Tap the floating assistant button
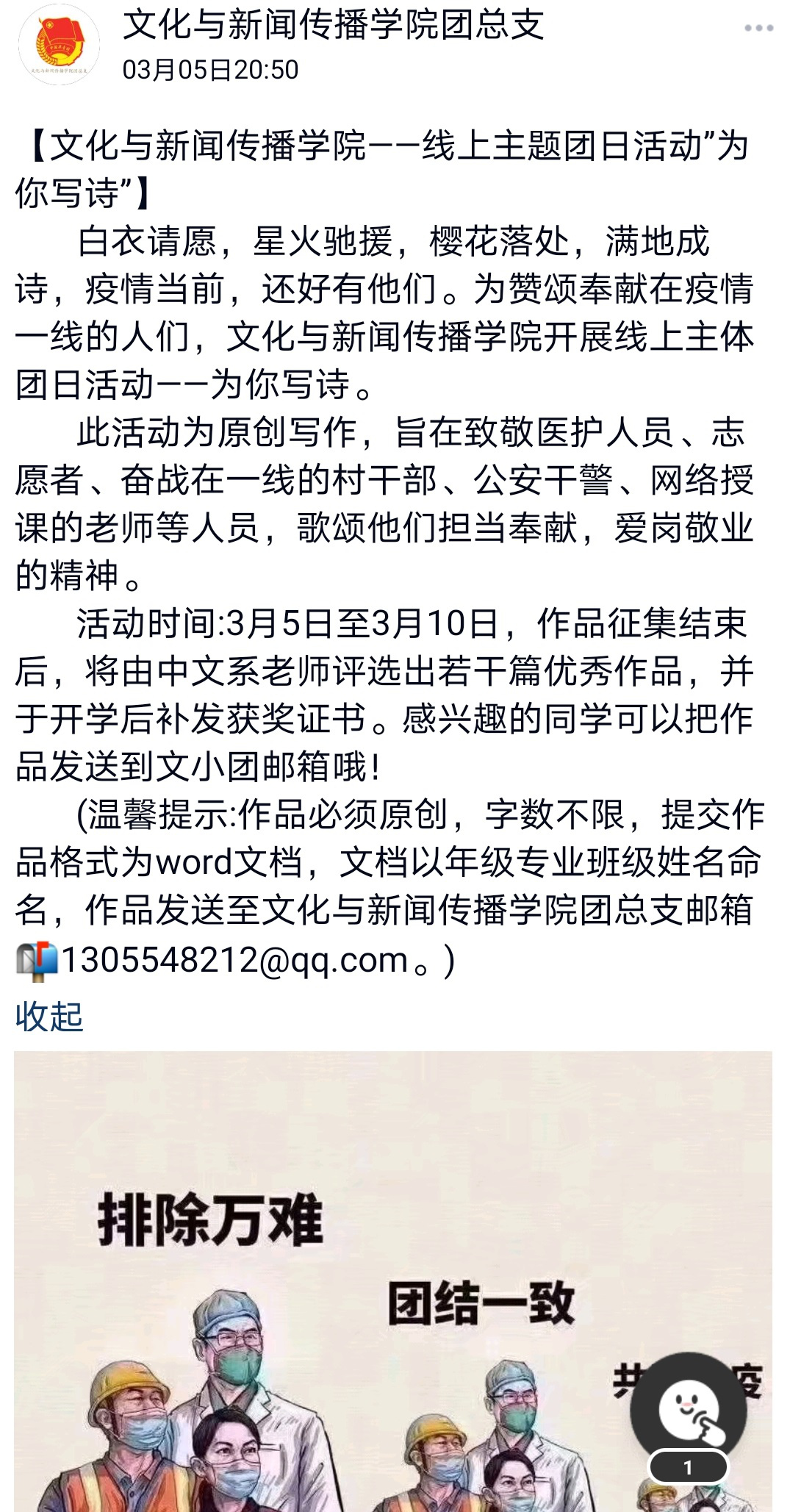790x1512 pixels. (688, 1410)
